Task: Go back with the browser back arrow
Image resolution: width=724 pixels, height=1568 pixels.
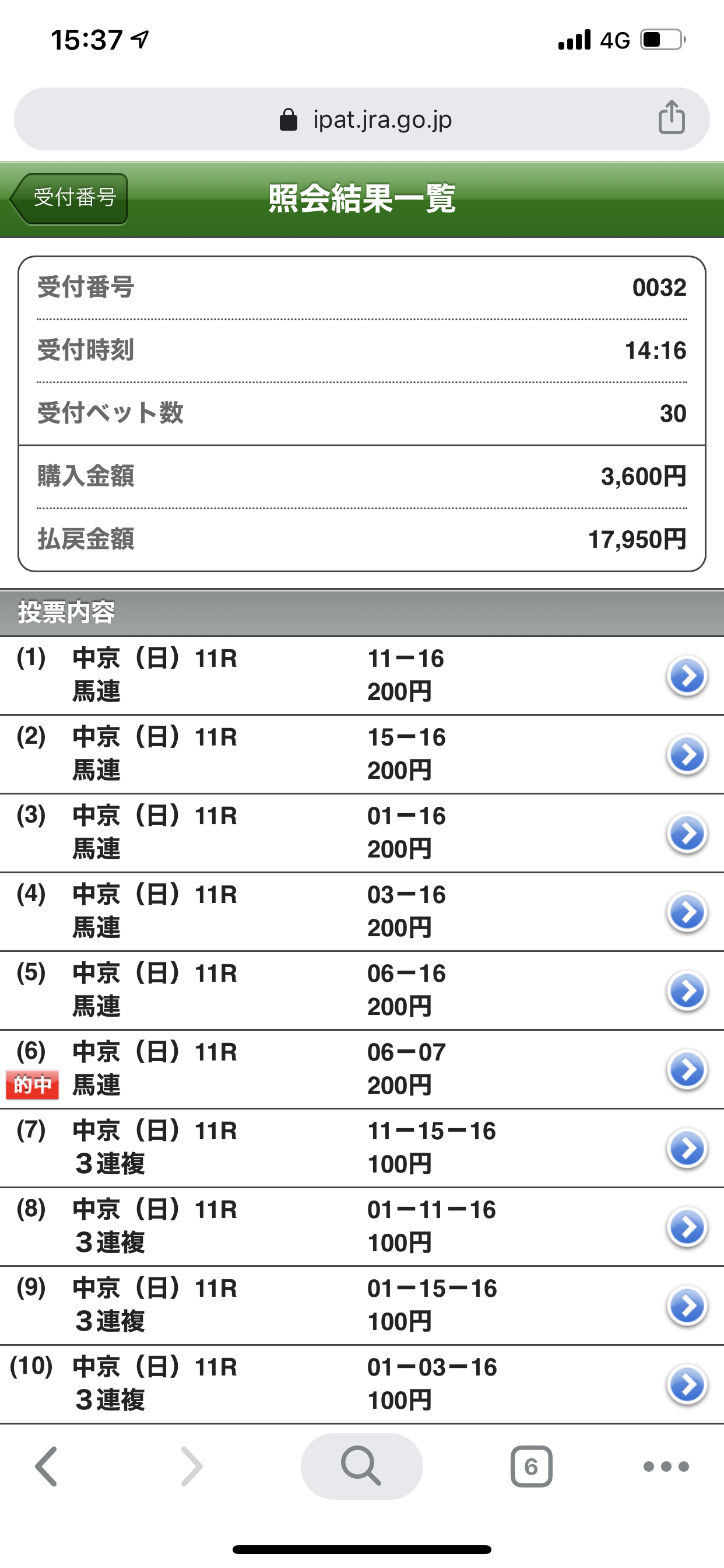Action: 46,1466
